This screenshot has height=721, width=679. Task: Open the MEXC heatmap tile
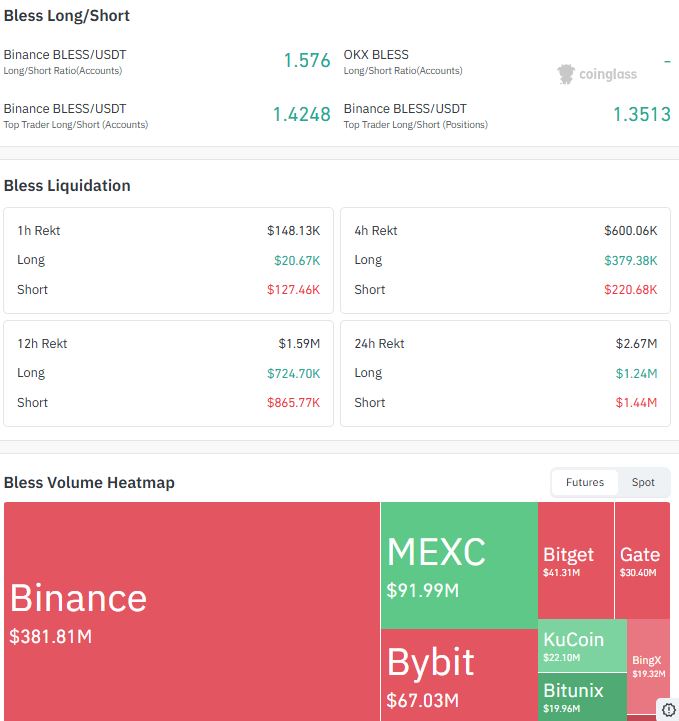pyautogui.click(x=459, y=565)
